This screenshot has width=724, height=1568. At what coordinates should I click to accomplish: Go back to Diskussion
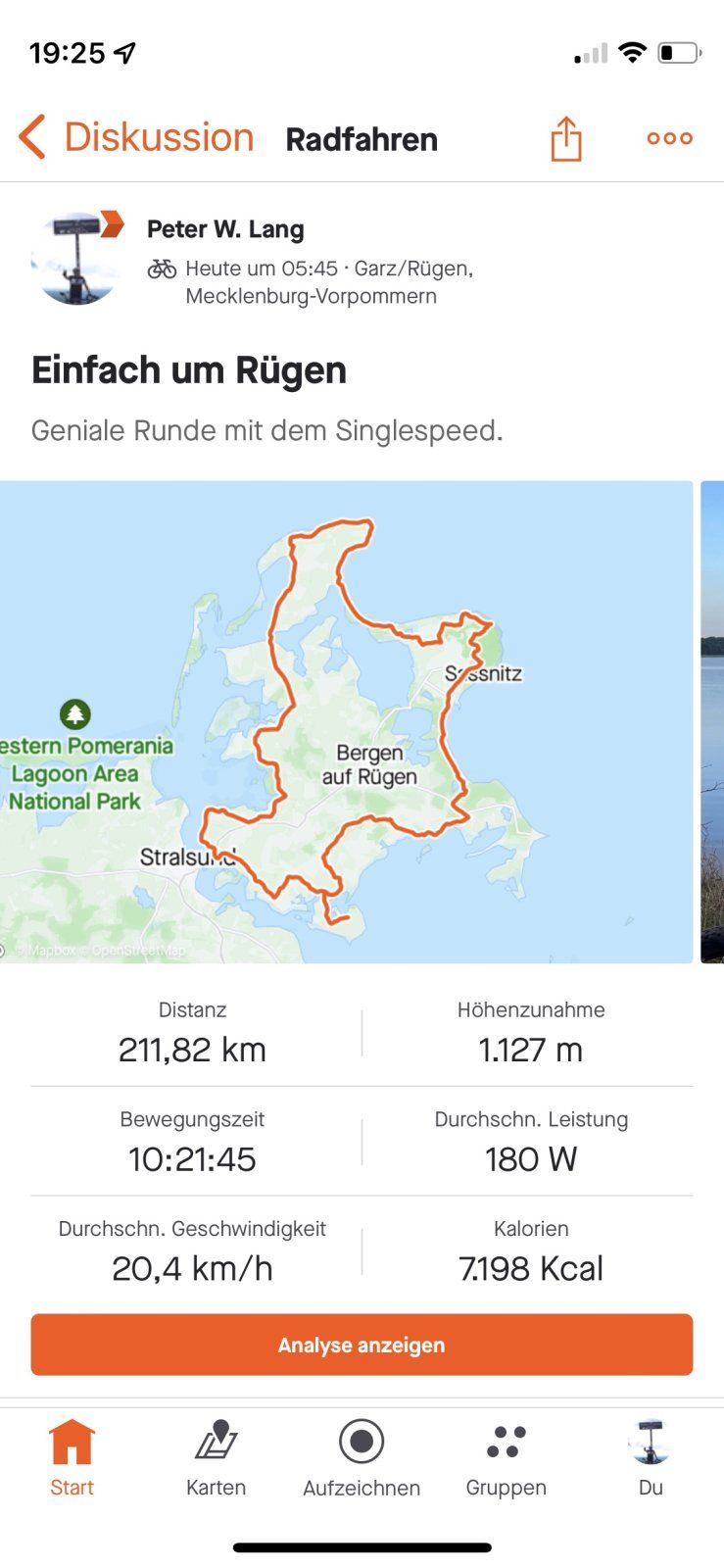[135, 138]
